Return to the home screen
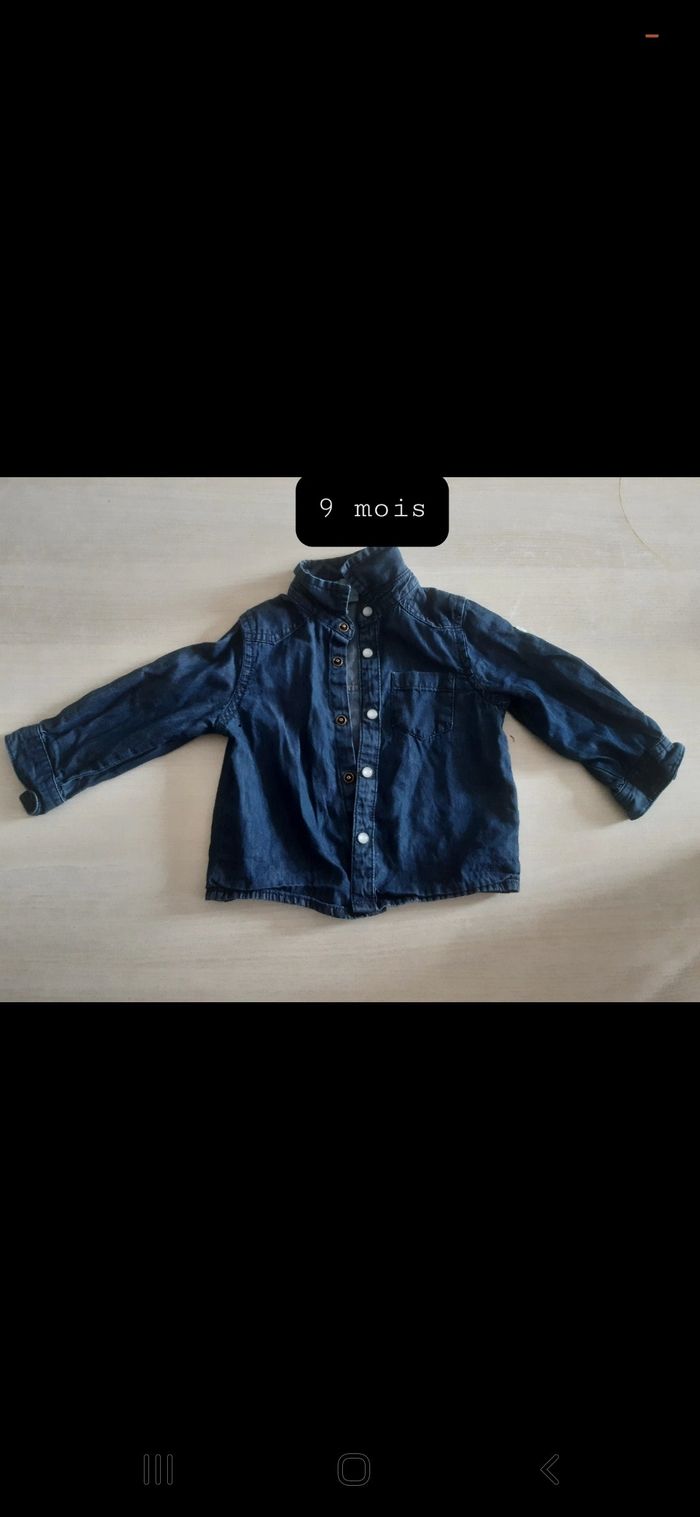The image size is (700, 1517). click(353, 1469)
